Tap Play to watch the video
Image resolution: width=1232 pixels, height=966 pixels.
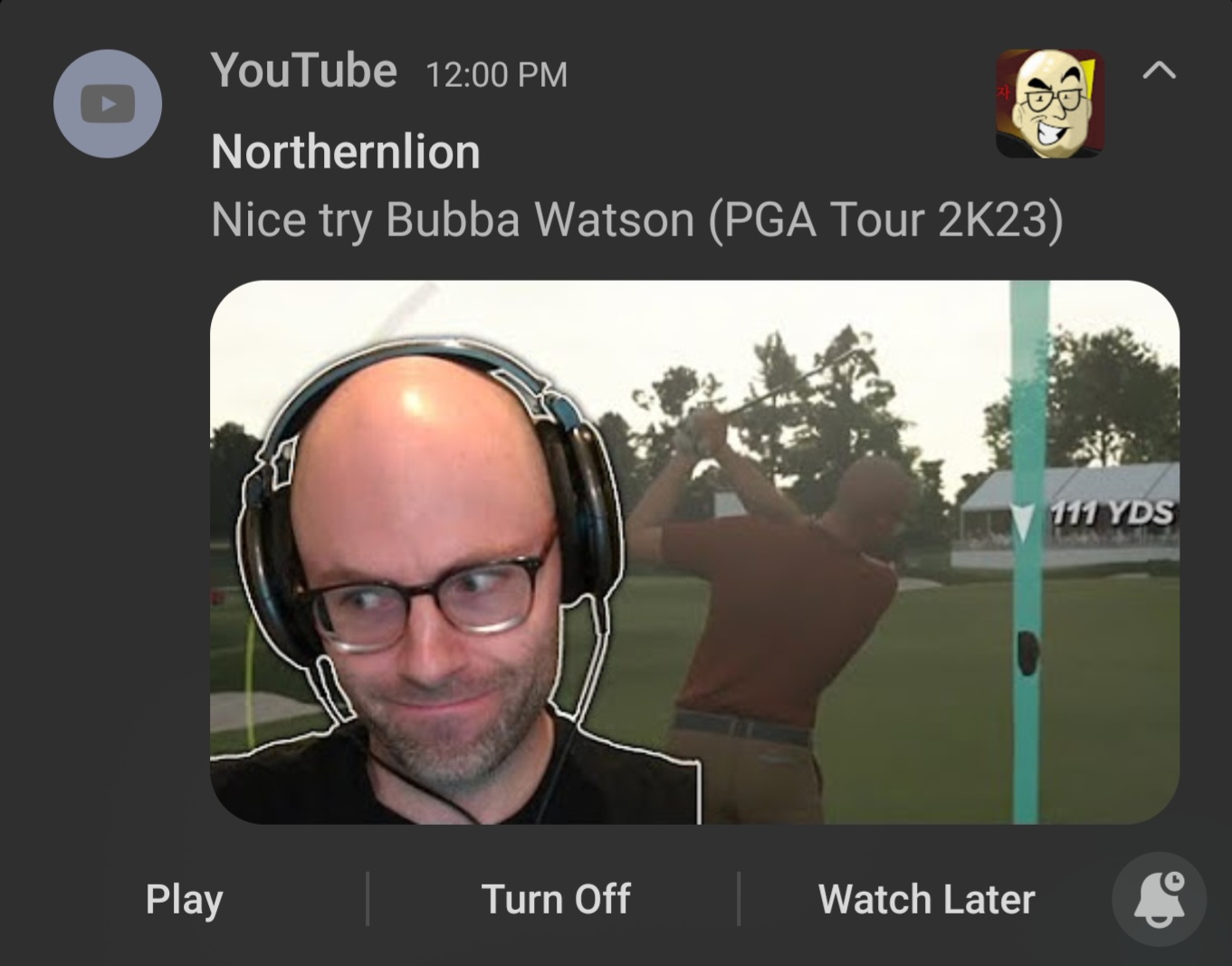pyautogui.click(x=184, y=899)
